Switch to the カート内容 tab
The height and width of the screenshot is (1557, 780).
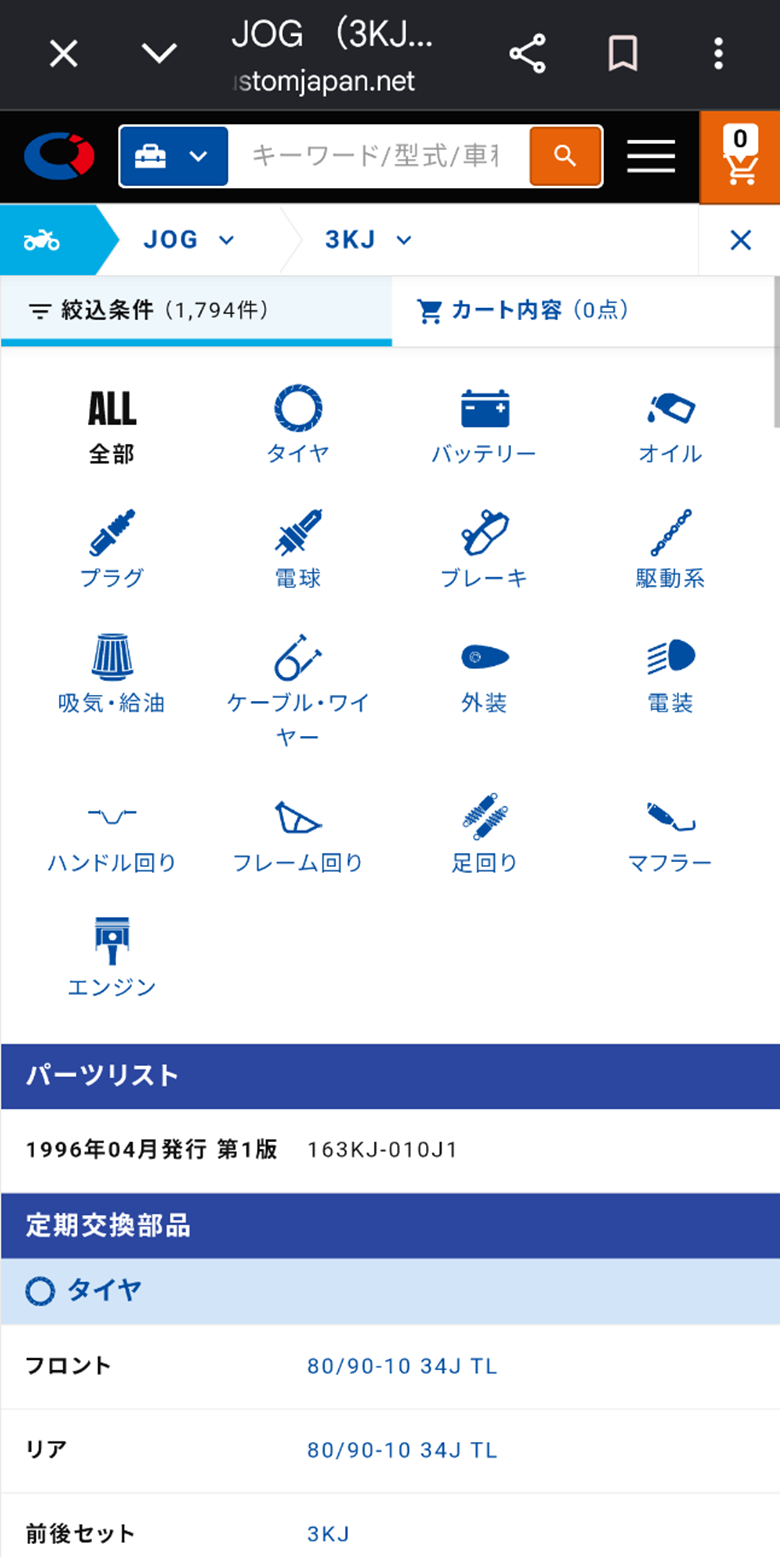point(523,310)
